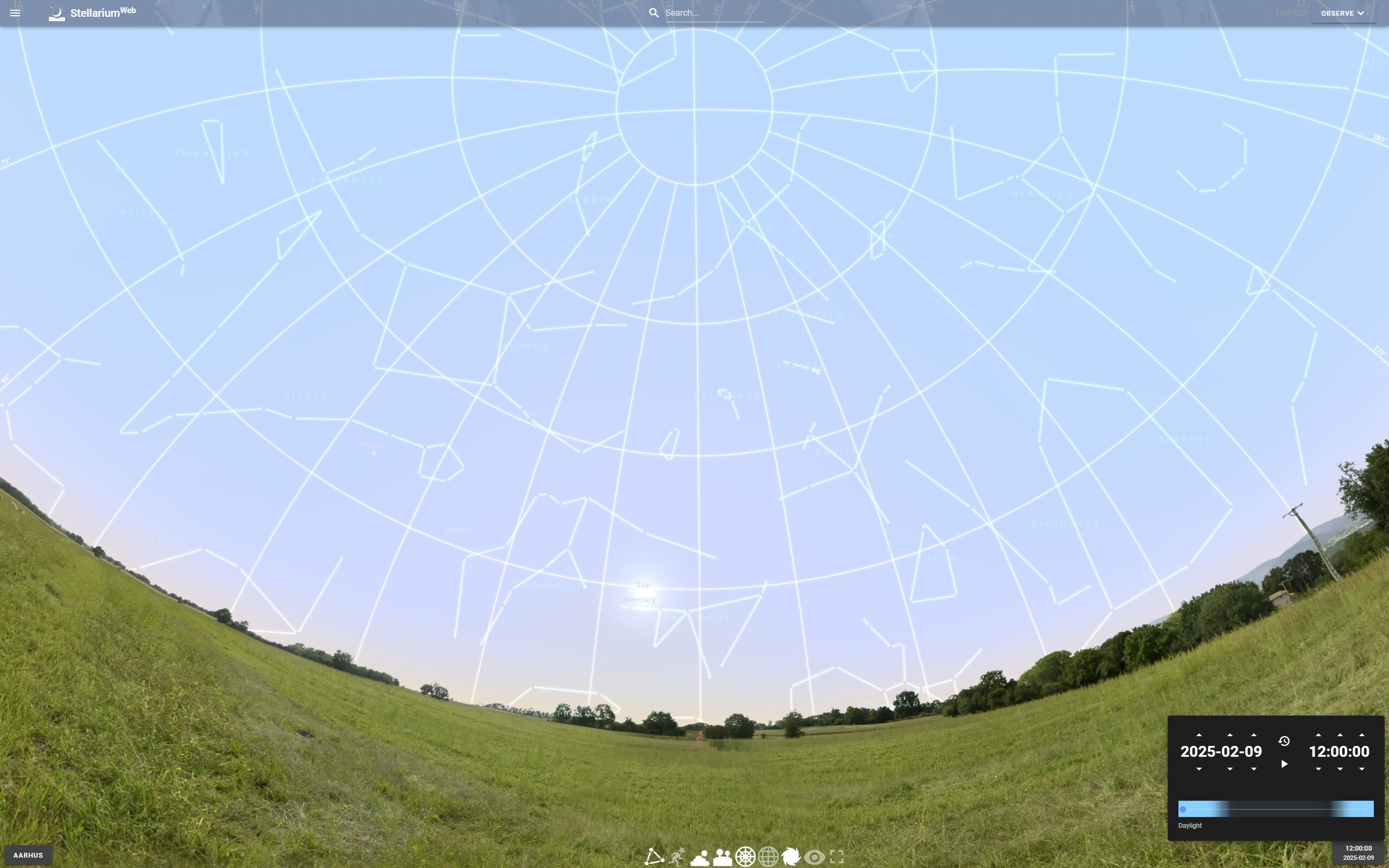Toggle equatorial globe grid
Viewport: 1389px width, 868px height.
(768, 857)
